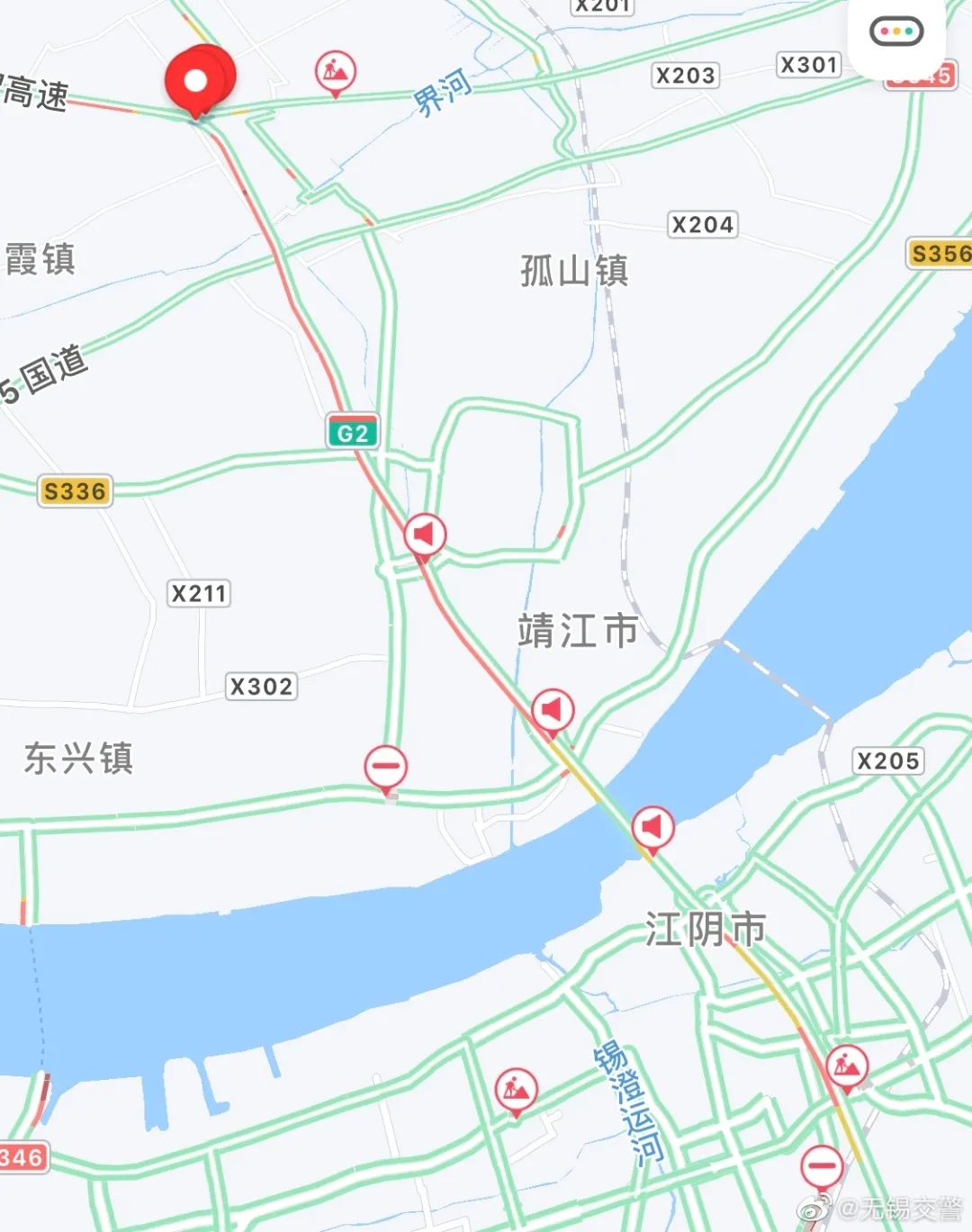Viewport: 972px width, 1232px height.
Task: Open the announcement marker beside 靖江市 label
Action: coord(553,710)
